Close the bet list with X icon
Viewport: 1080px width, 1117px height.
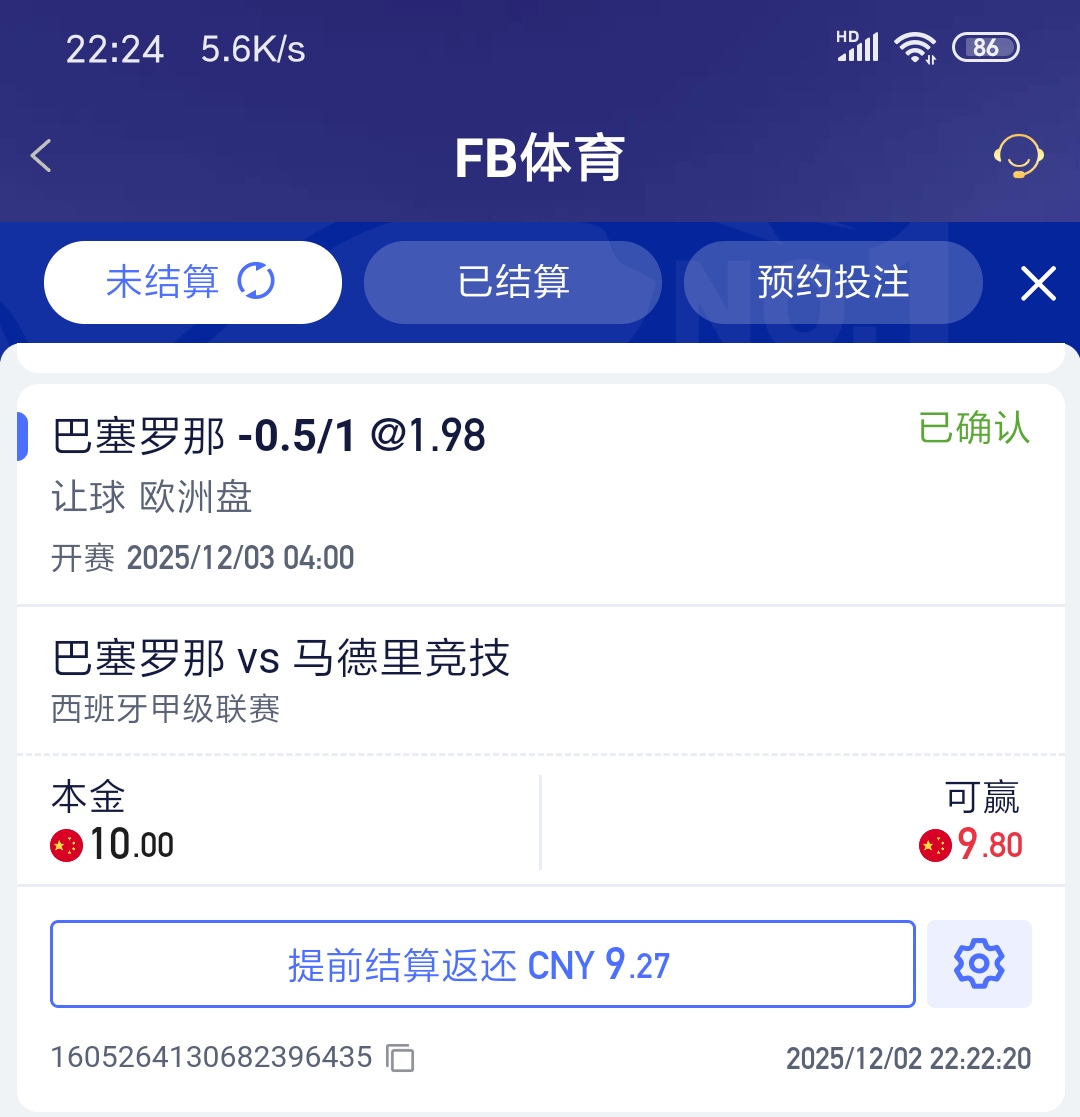pyautogui.click(x=1038, y=283)
